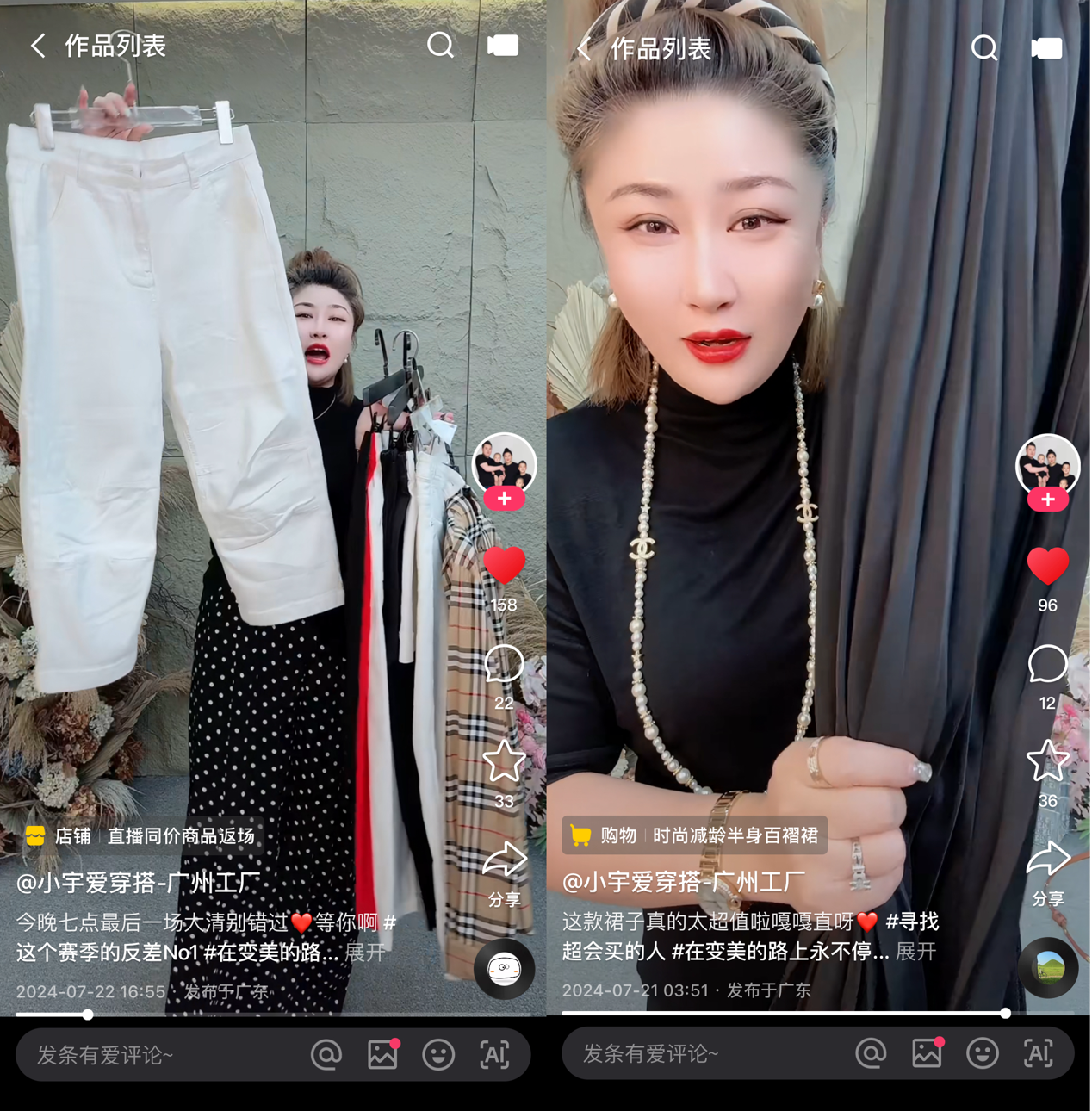1092x1111 pixels.
Task: Open the comments on the video with 22 comments
Action: pyautogui.click(x=504, y=664)
